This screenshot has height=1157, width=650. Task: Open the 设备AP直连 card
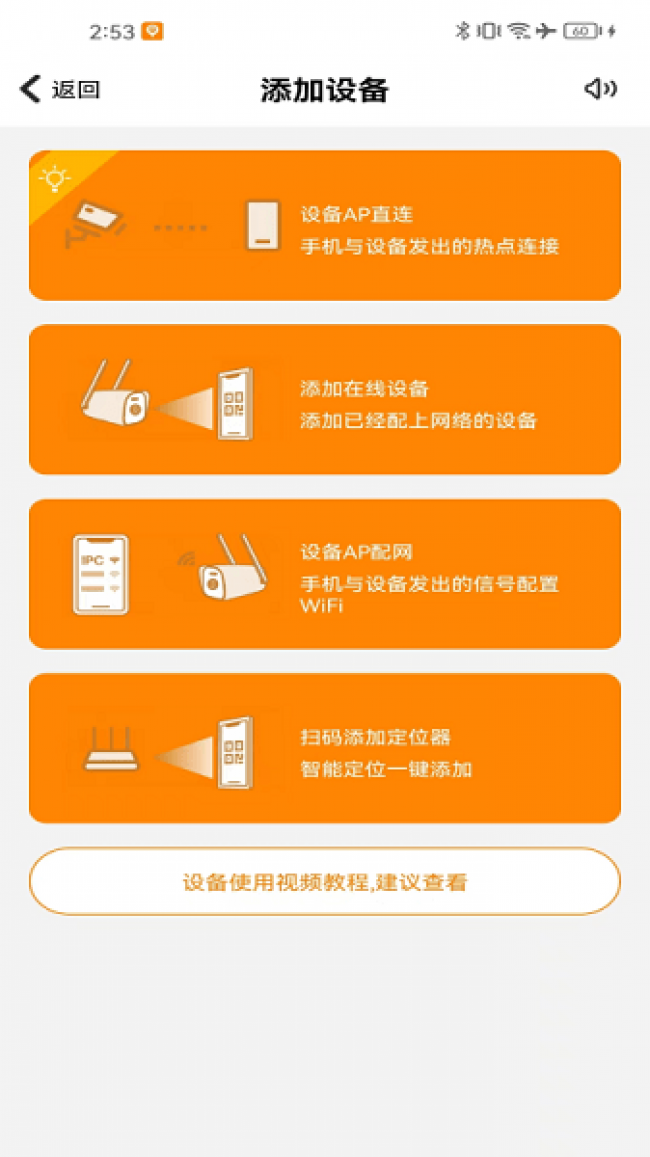325,226
